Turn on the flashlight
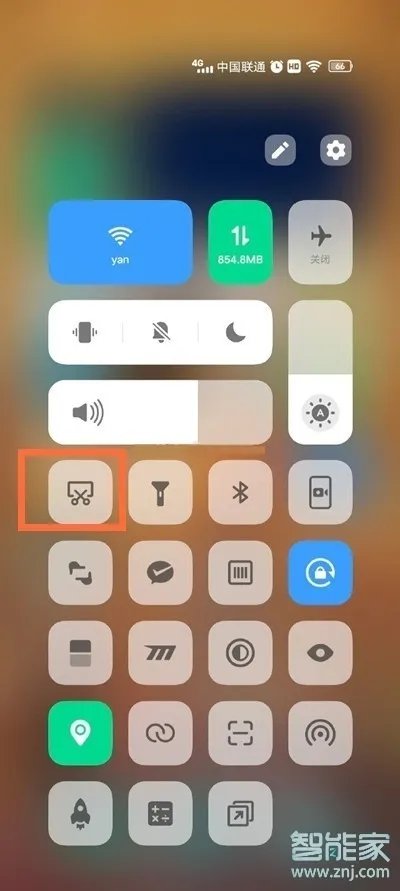400x891 pixels. pos(160,492)
